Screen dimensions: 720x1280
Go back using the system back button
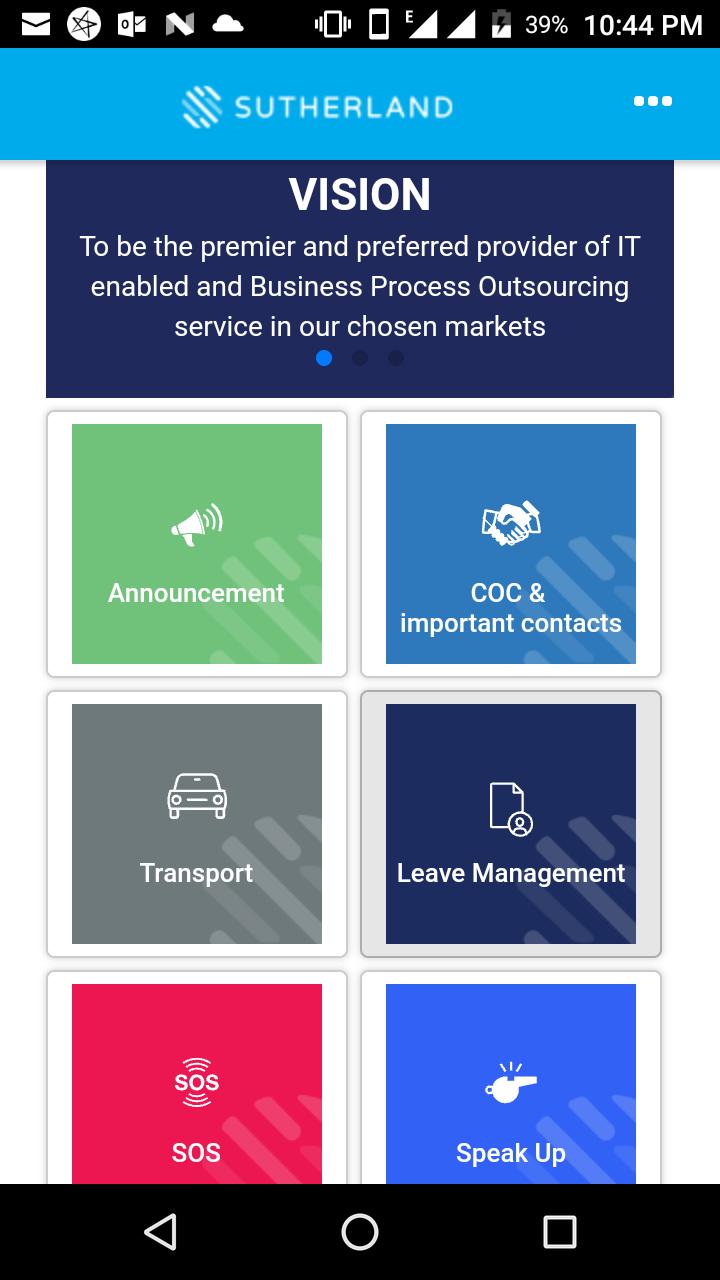[x=160, y=1232]
